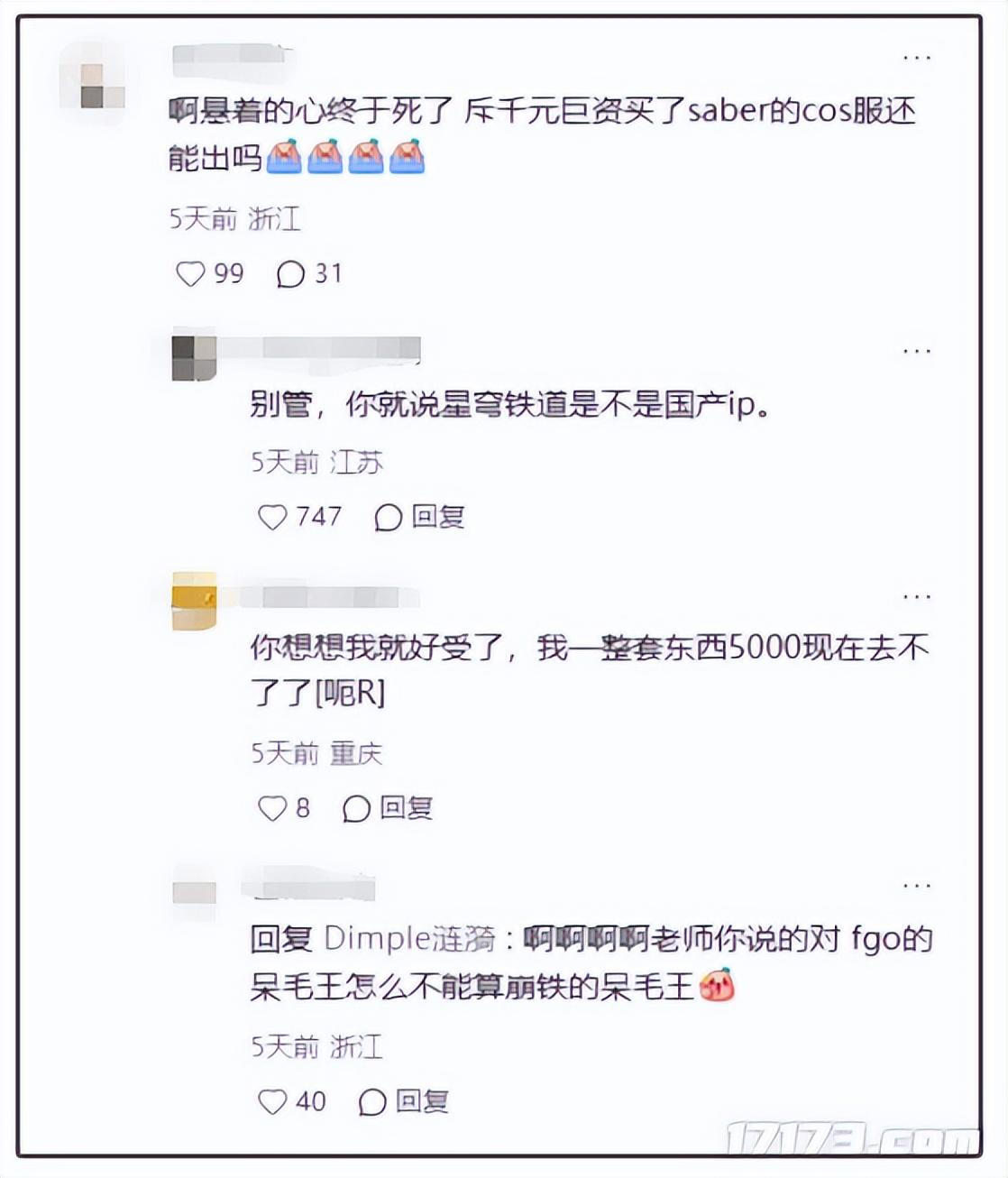The height and width of the screenshot is (1178, 1008).
Task: Open the yellow avatar of the 5000 commenter
Action: pos(194,600)
